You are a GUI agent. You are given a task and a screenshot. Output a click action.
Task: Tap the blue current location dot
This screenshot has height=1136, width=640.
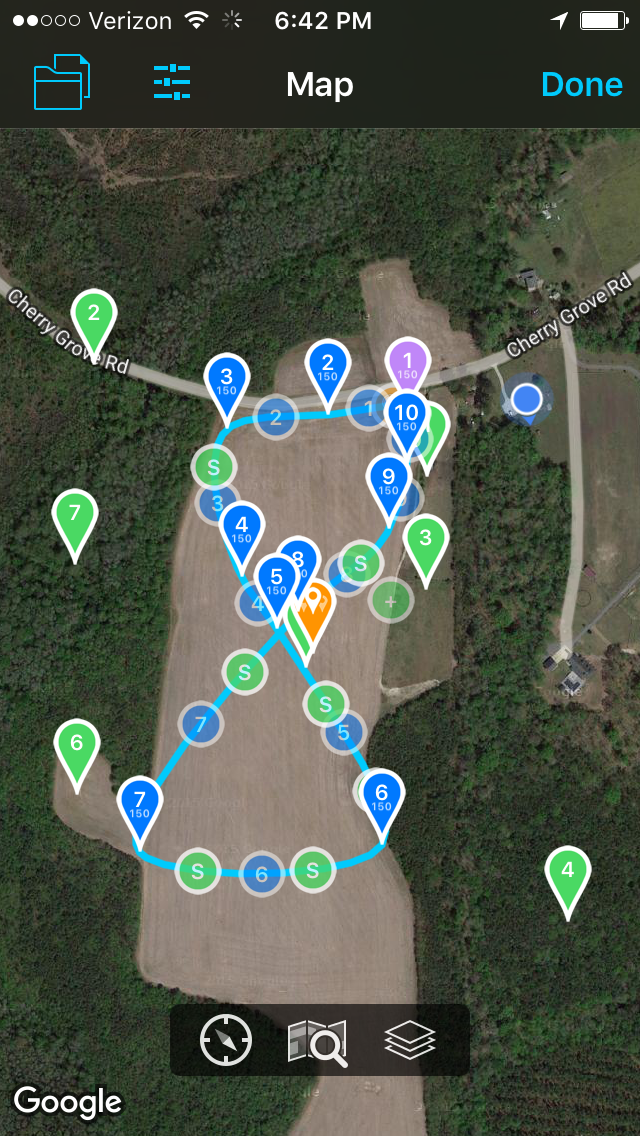(x=527, y=398)
